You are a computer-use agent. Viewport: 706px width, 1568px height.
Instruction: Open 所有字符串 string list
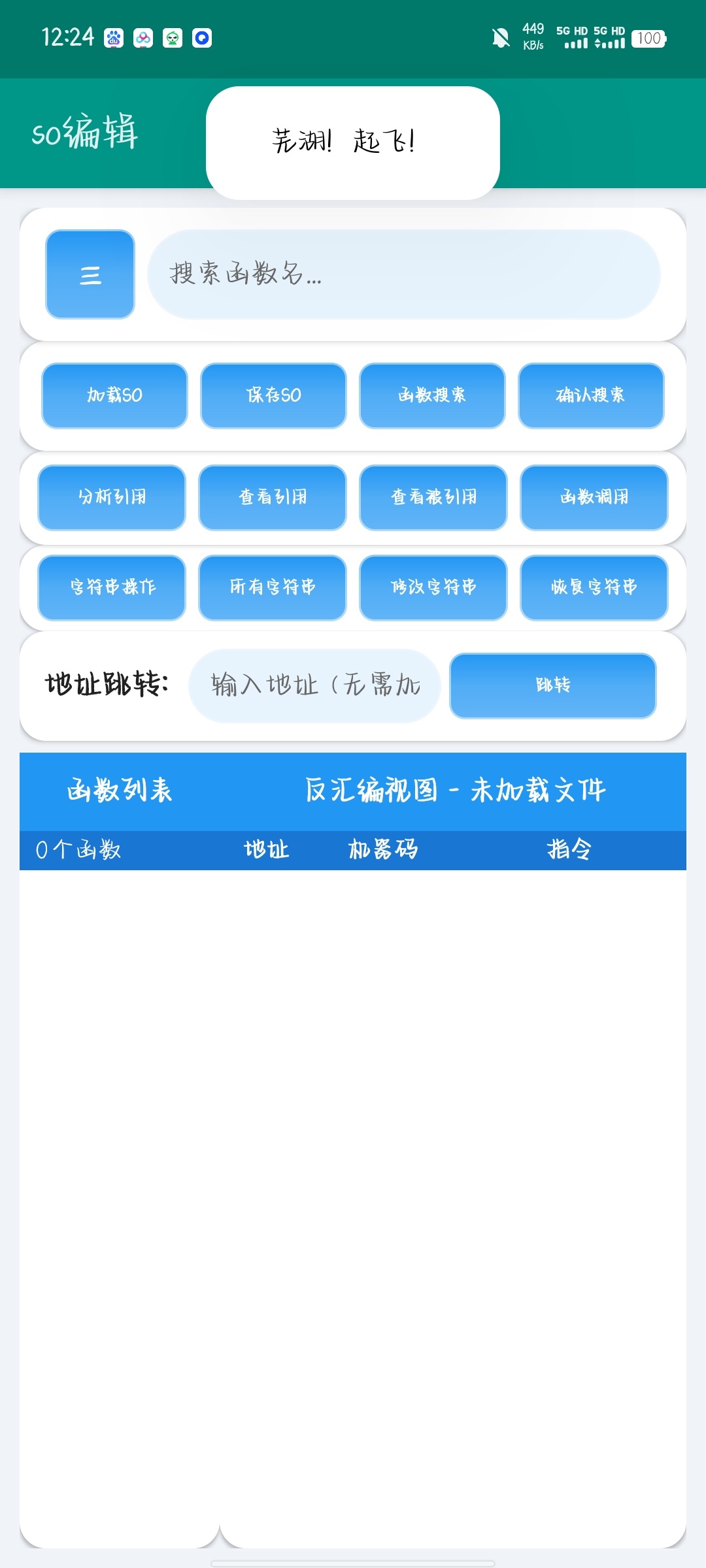(x=272, y=587)
